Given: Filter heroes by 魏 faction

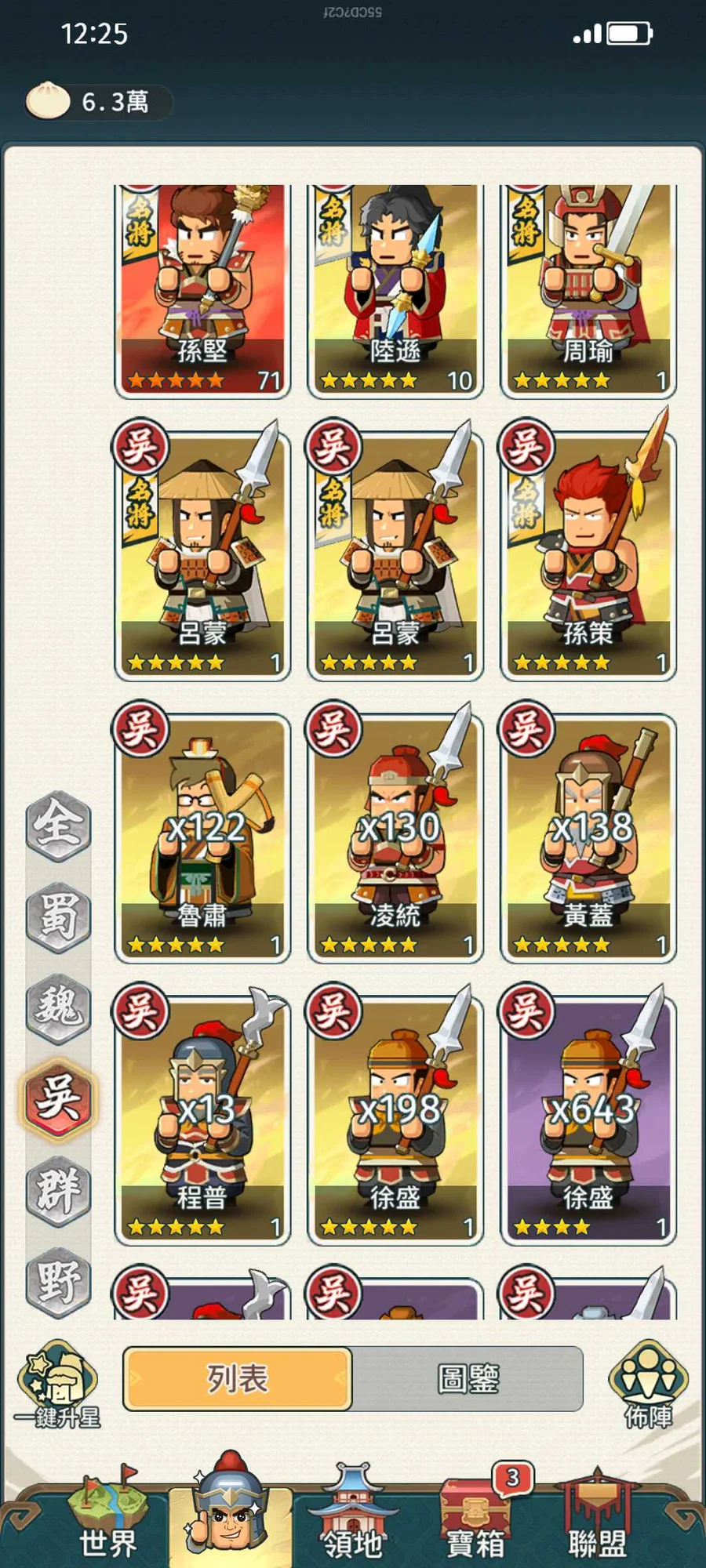Looking at the screenshot, I should pos(58,1008).
